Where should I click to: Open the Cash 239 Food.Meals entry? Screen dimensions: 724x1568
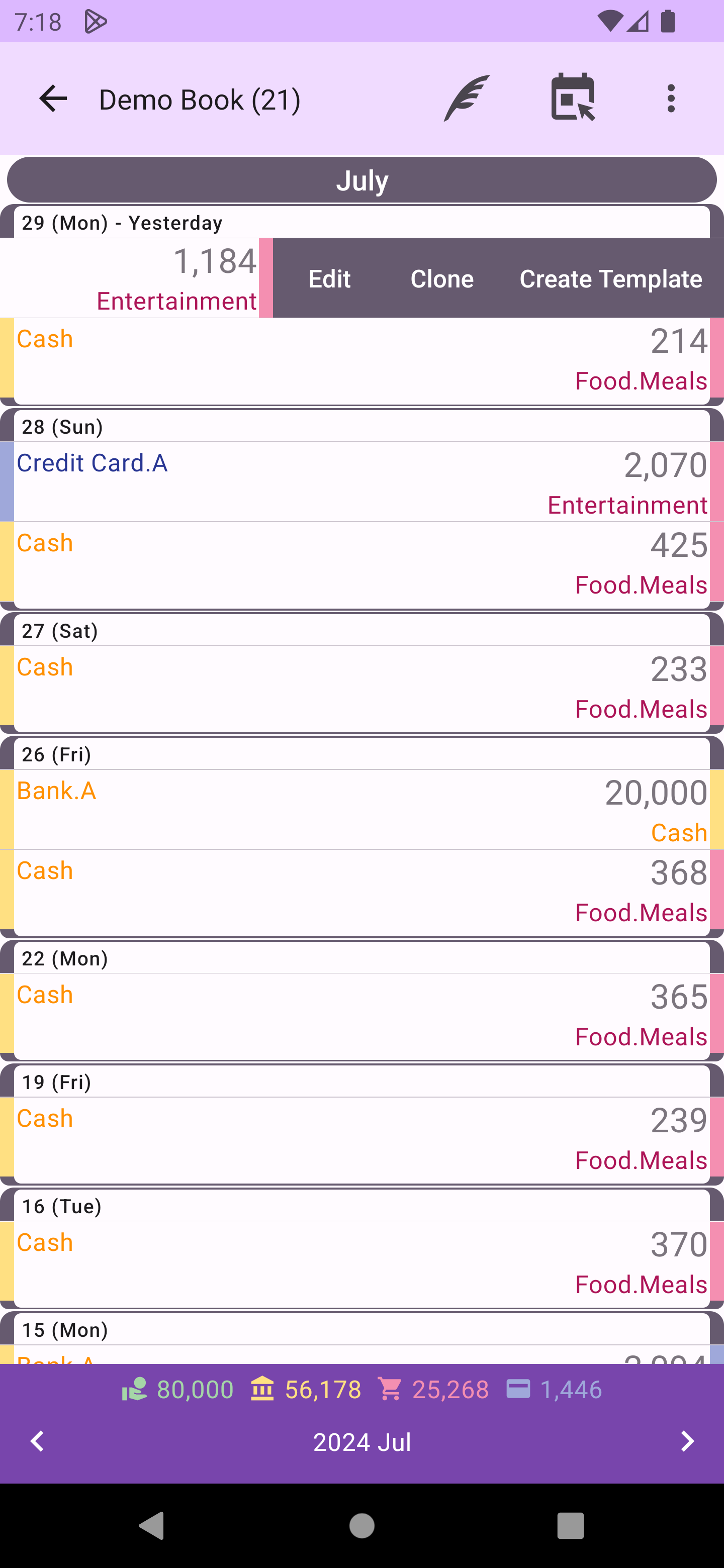pyautogui.click(x=361, y=1139)
